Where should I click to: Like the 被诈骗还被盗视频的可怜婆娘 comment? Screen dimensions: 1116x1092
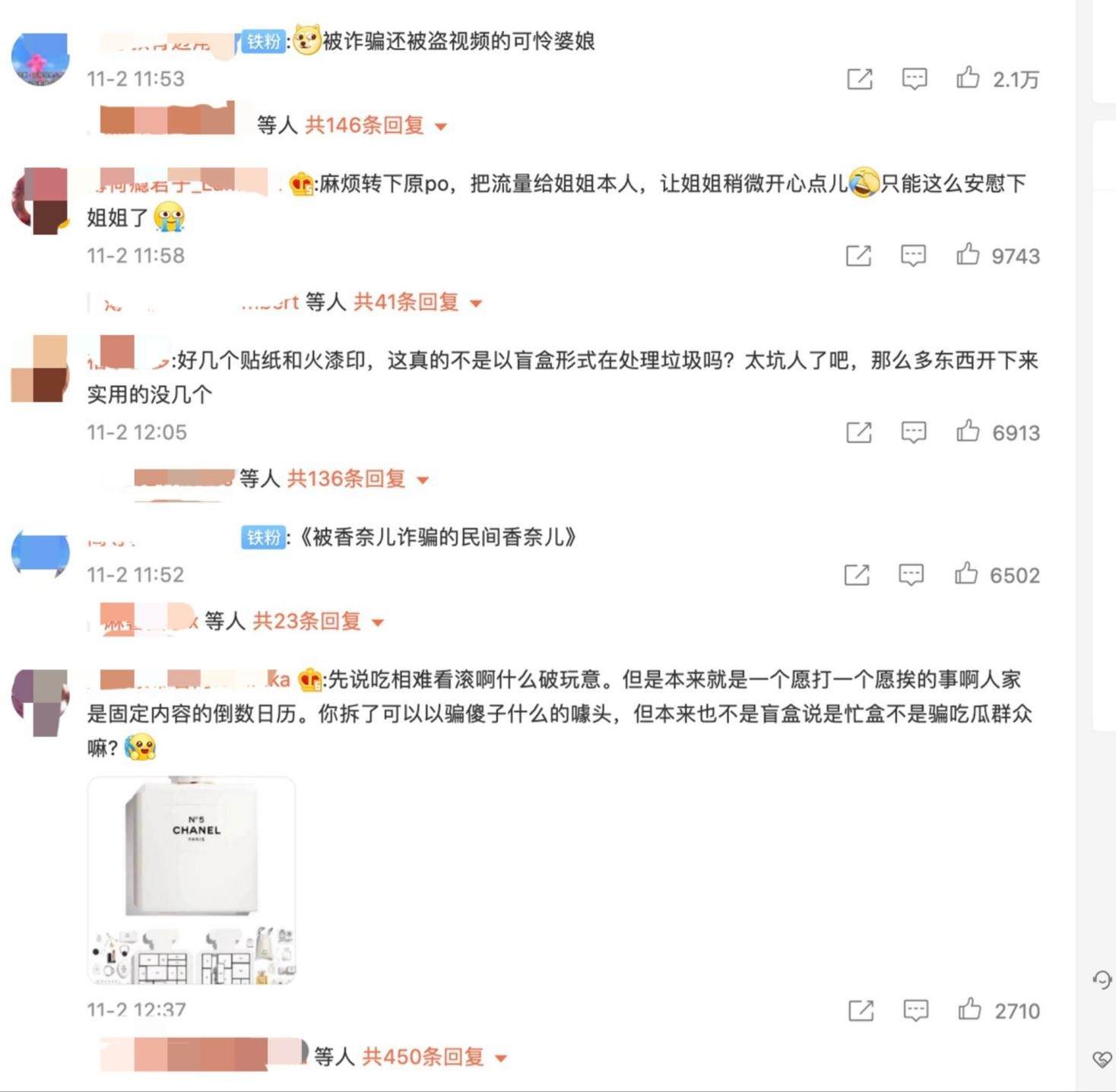[x=968, y=78]
